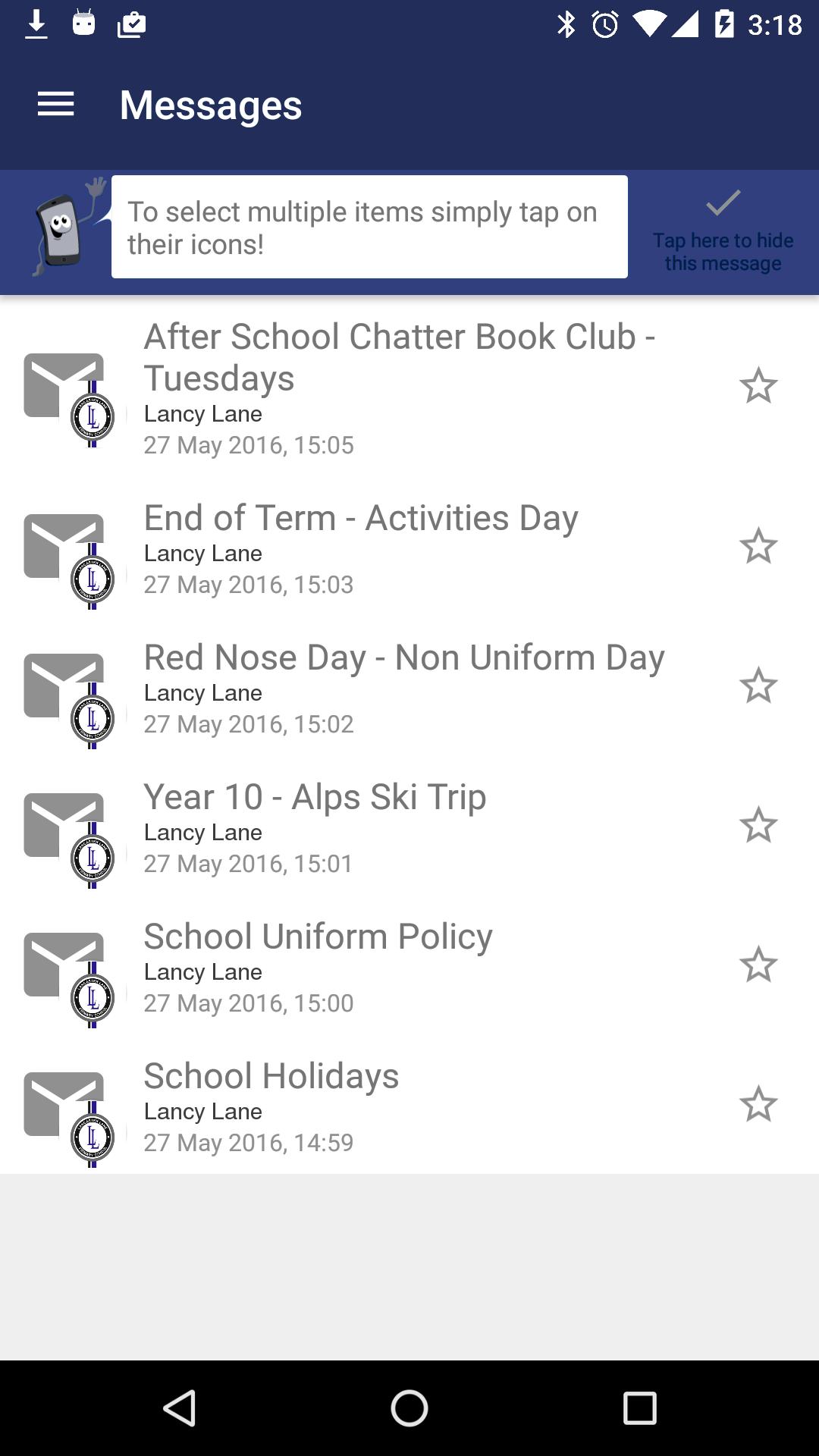Open Red Nose Day - Non Uniform Day message
Image resolution: width=819 pixels, height=1456 pixels.
point(409,687)
